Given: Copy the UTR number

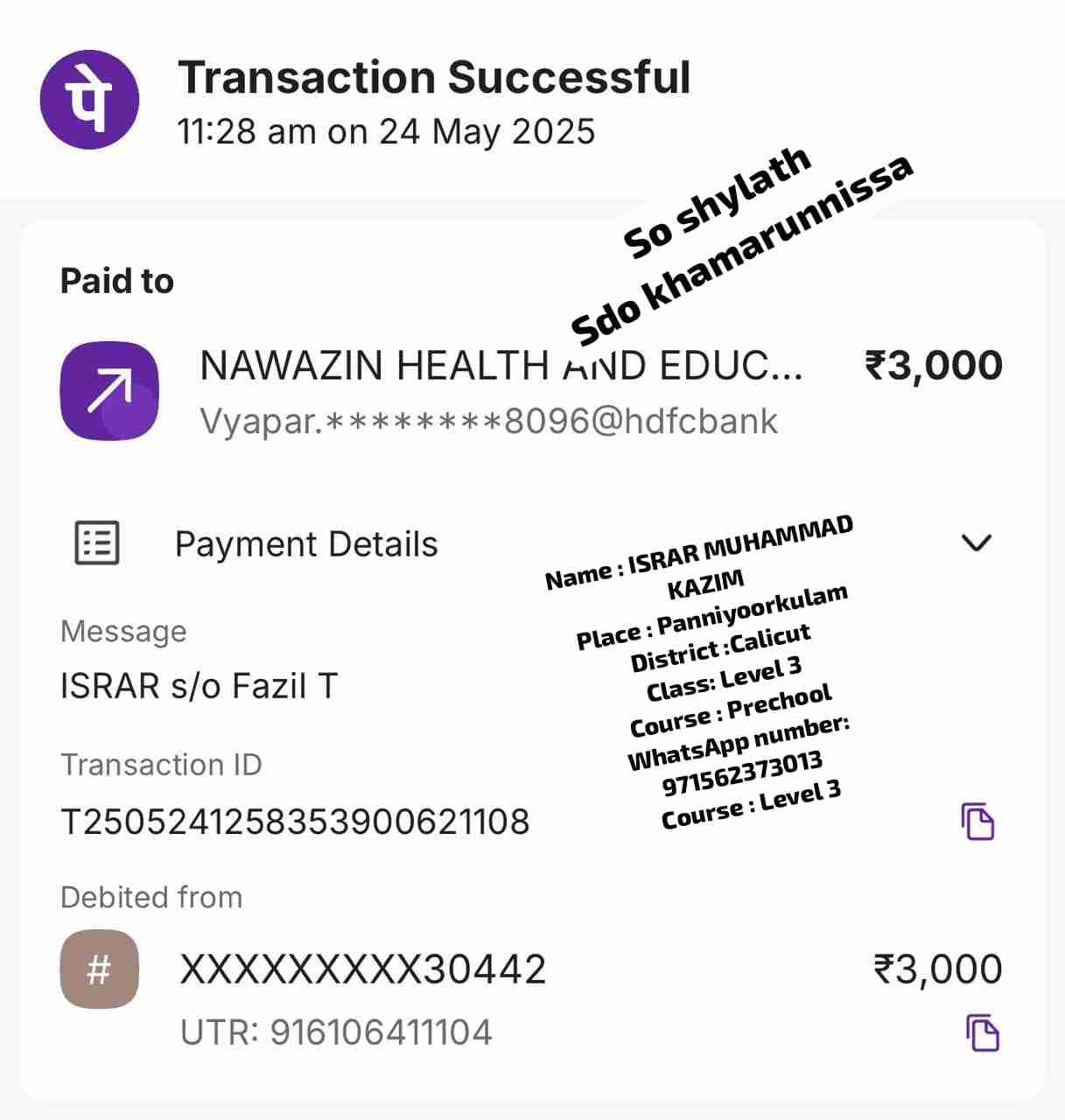Looking at the screenshot, I should tap(982, 1032).
